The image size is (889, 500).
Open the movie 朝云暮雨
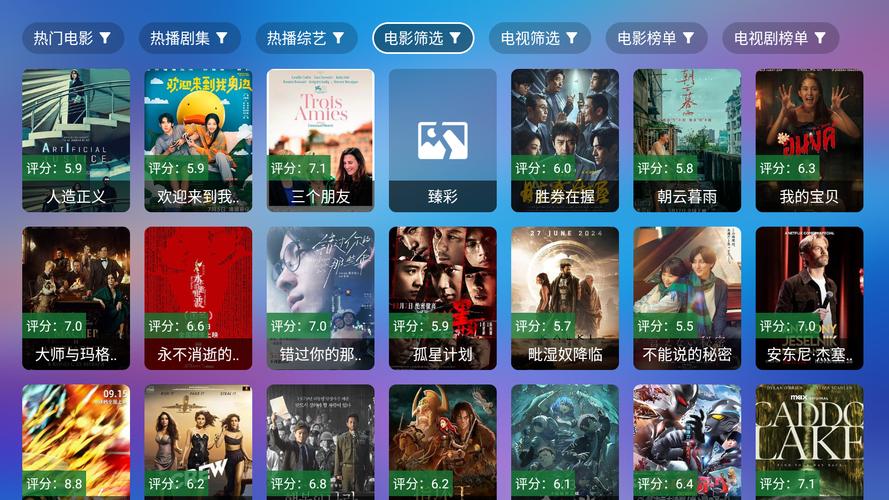tap(686, 140)
